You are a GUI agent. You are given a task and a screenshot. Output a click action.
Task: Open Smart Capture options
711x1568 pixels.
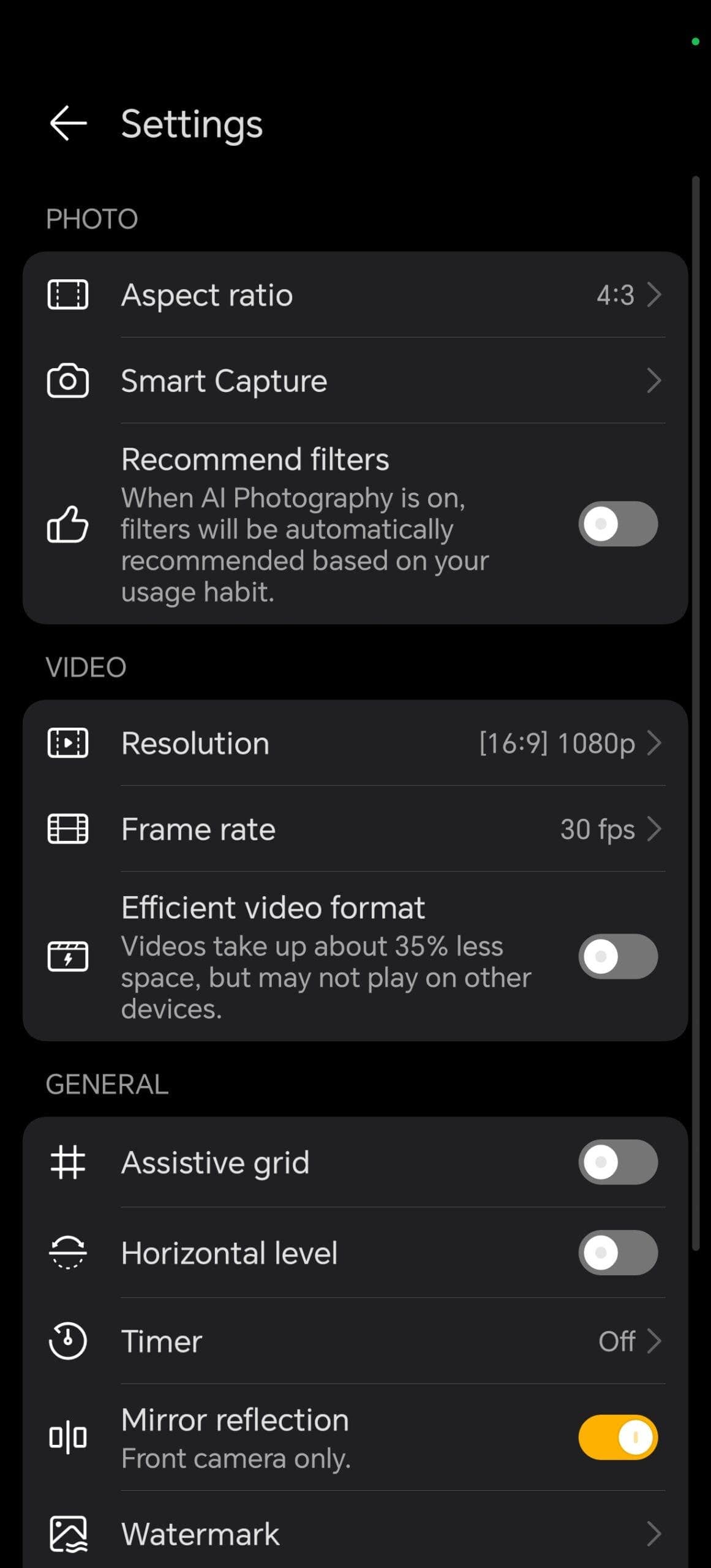click(x=355, y=380)
